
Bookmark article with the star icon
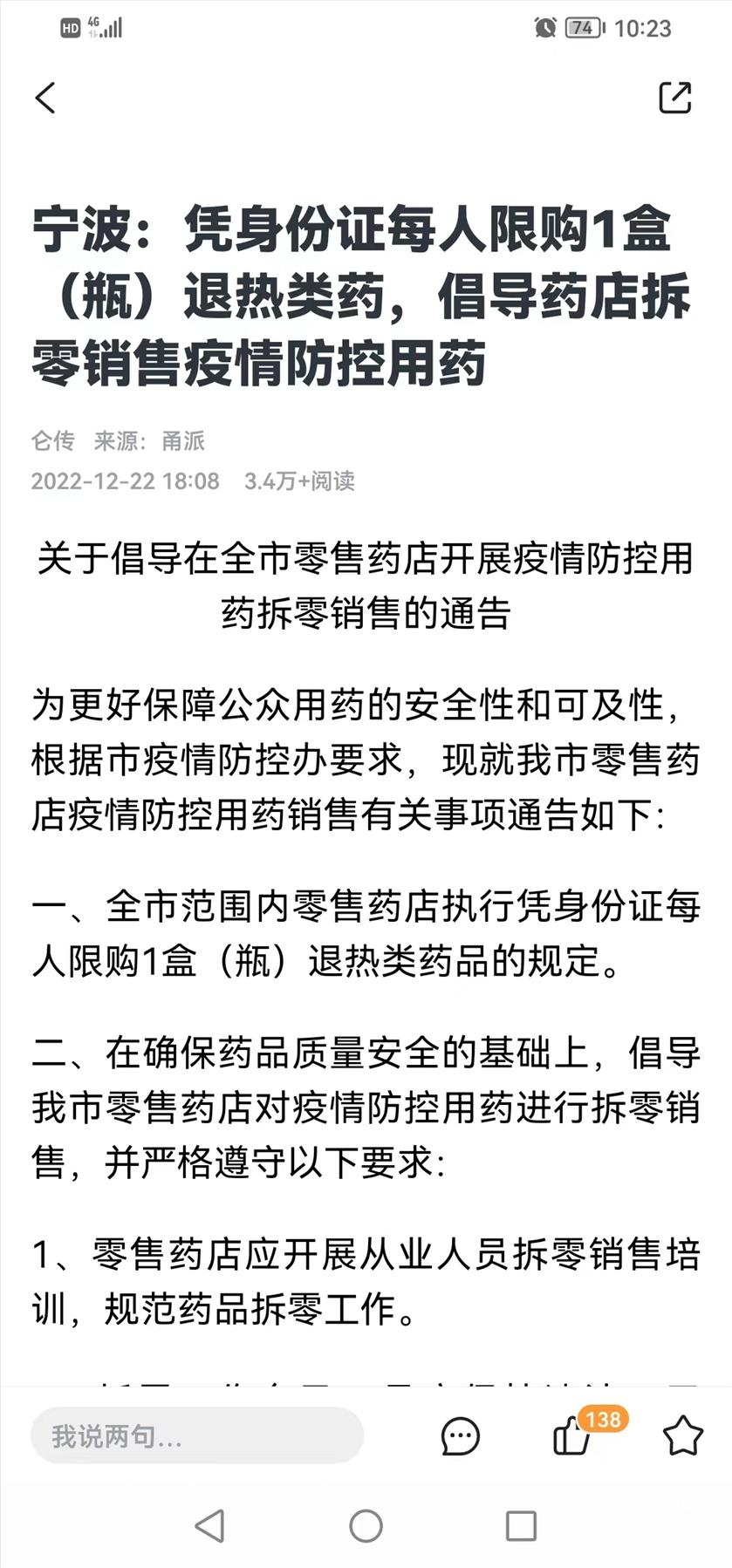(x=682, y=1435)
